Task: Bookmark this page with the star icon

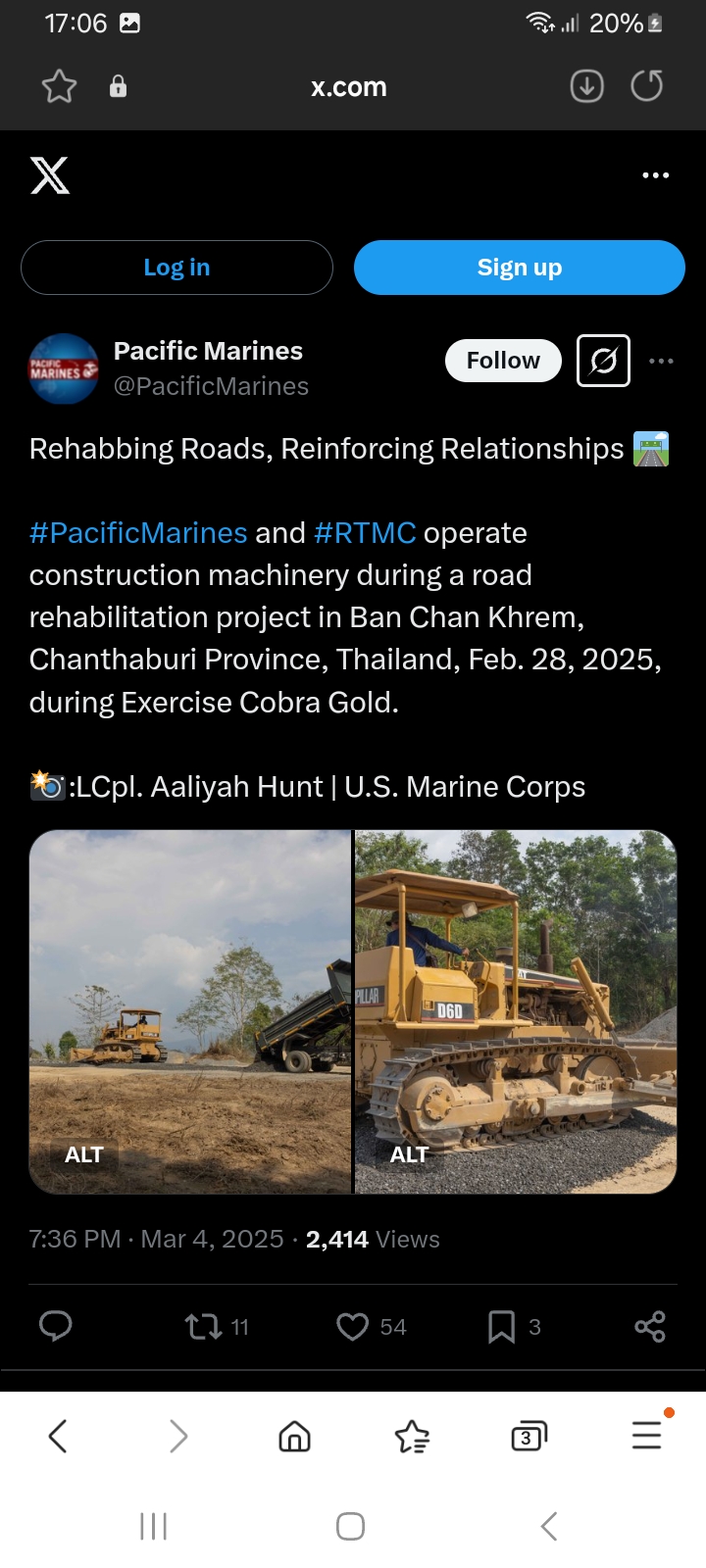Action: click(59, 86)
